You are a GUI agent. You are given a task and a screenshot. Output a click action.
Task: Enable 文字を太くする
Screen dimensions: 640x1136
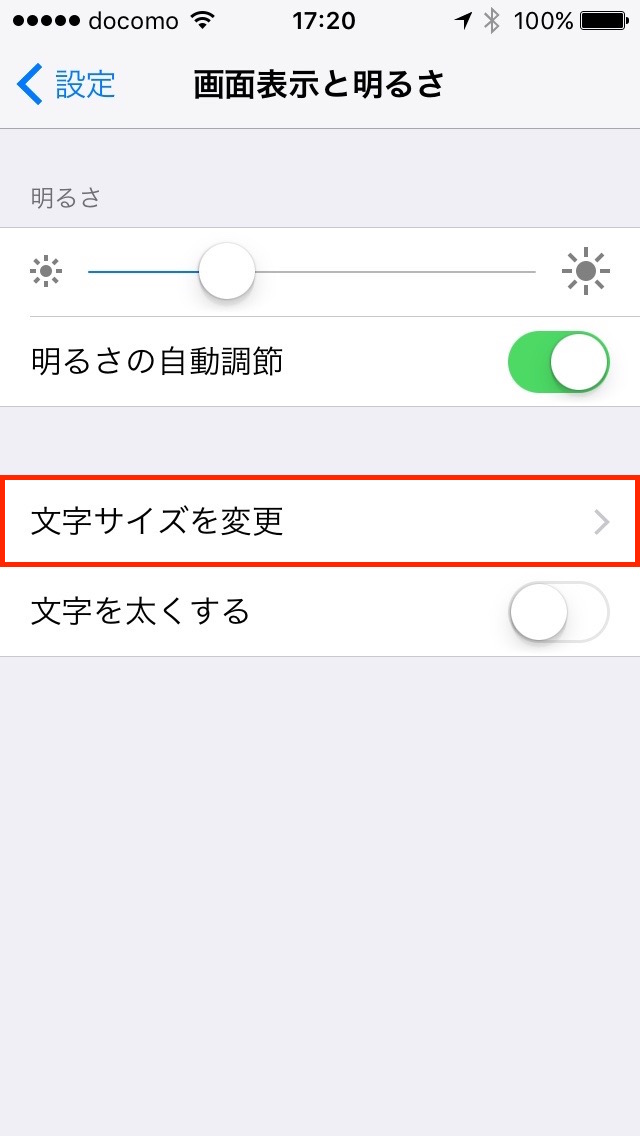[x=559, y=611]
